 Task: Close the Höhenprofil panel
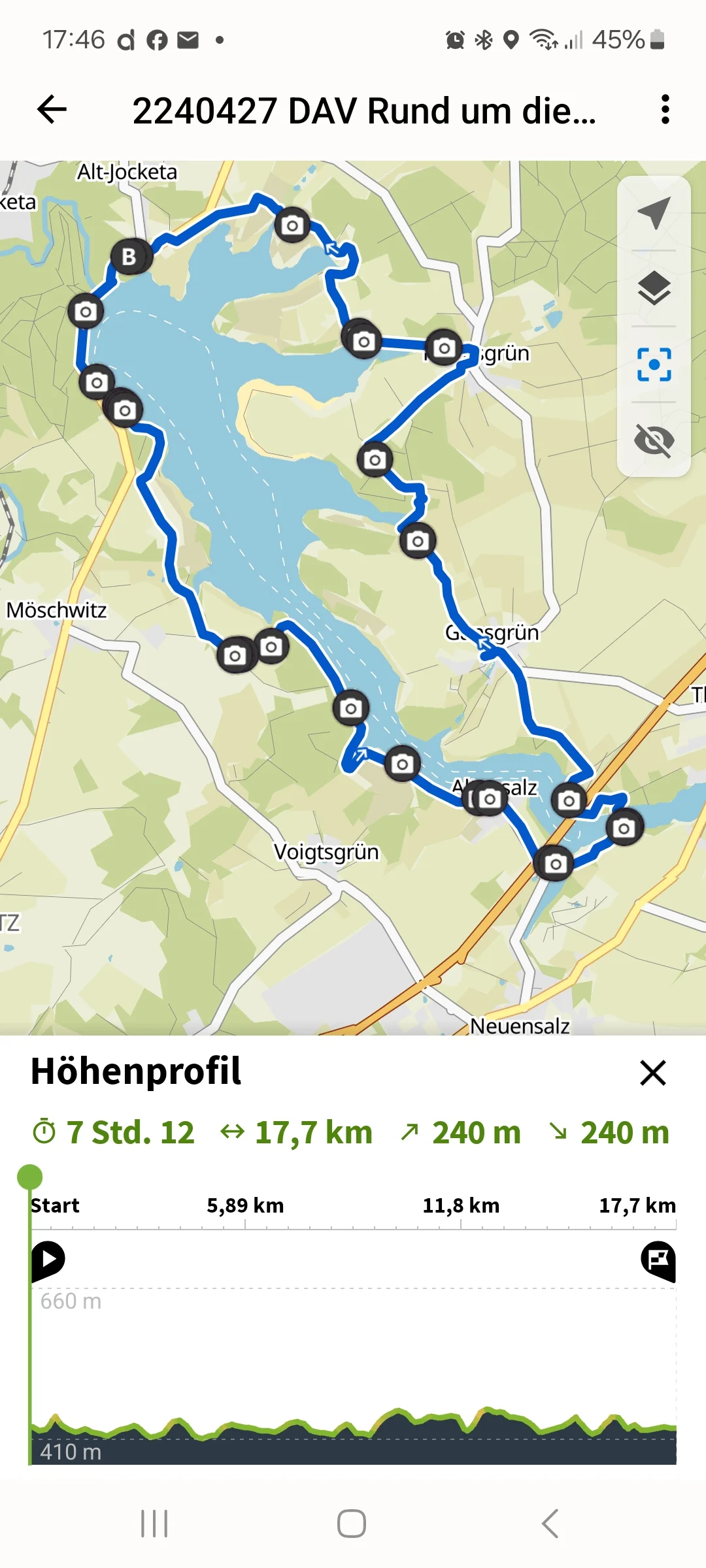(652, 1073)
